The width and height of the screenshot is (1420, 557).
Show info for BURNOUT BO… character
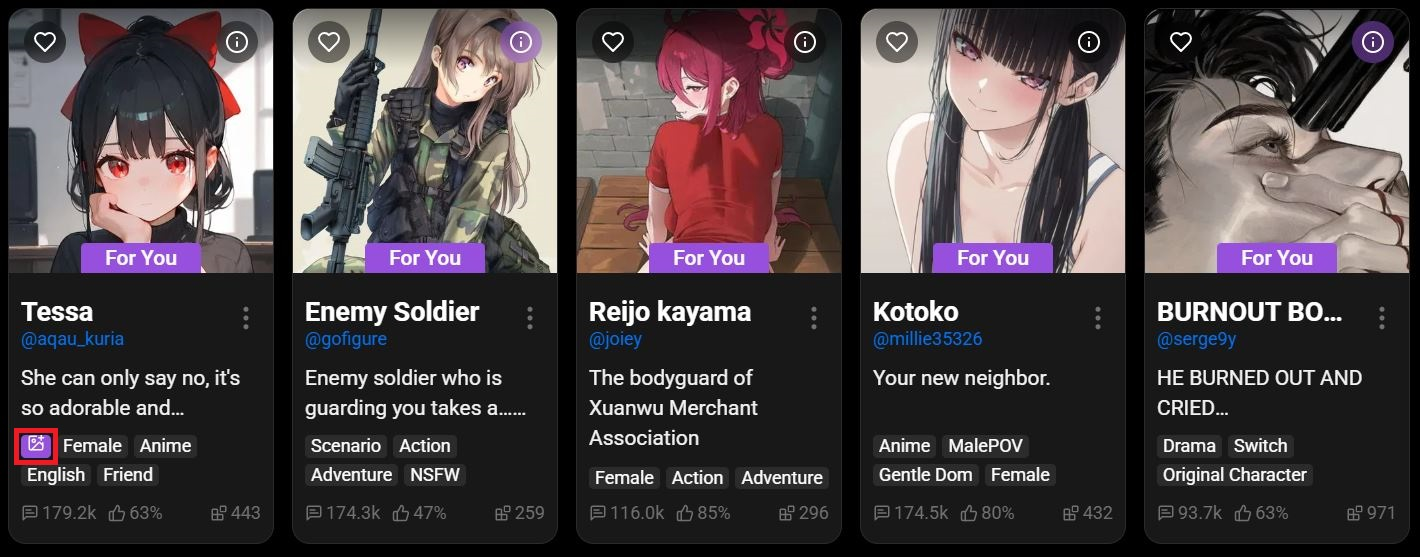click(x=1372, y=42)
